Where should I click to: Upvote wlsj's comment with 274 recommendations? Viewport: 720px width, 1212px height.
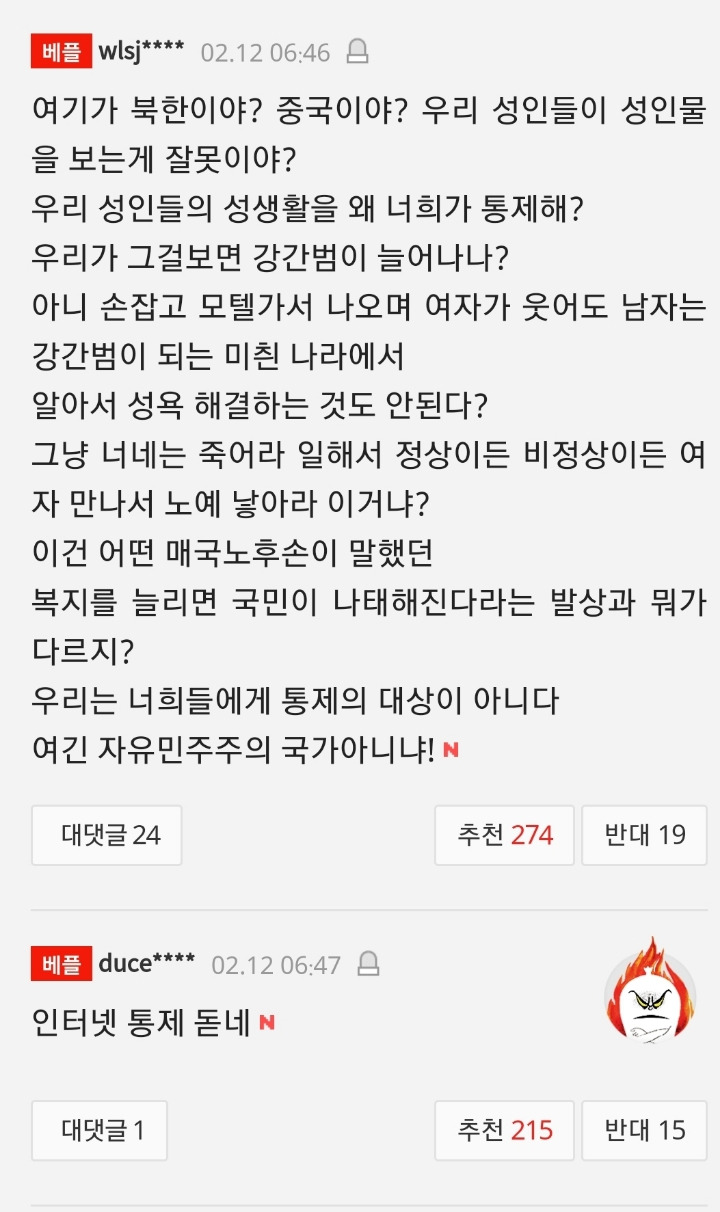(x=504, y=835)
